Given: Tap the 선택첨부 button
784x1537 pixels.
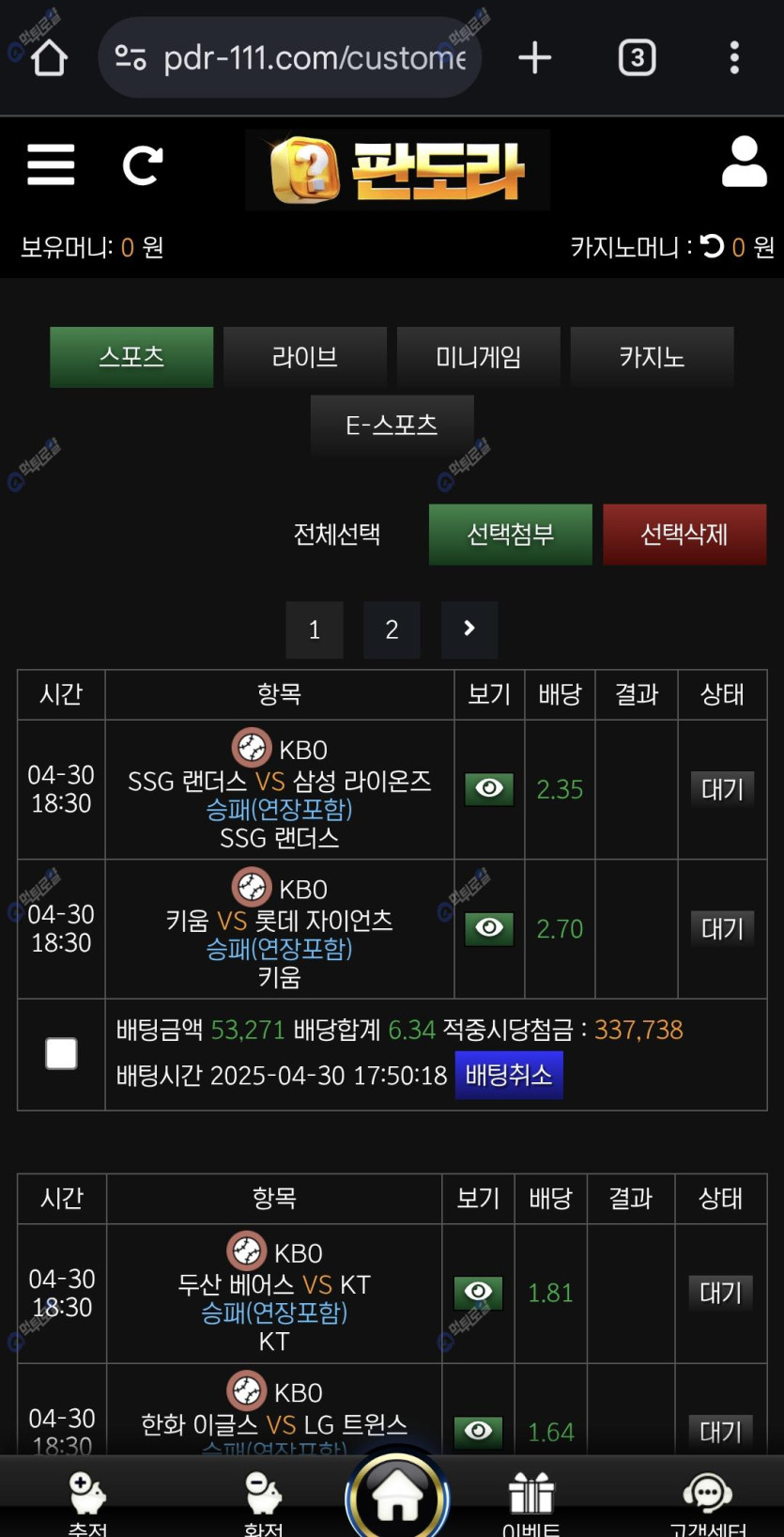Looking at the screenshot, I should pos(510,535).
